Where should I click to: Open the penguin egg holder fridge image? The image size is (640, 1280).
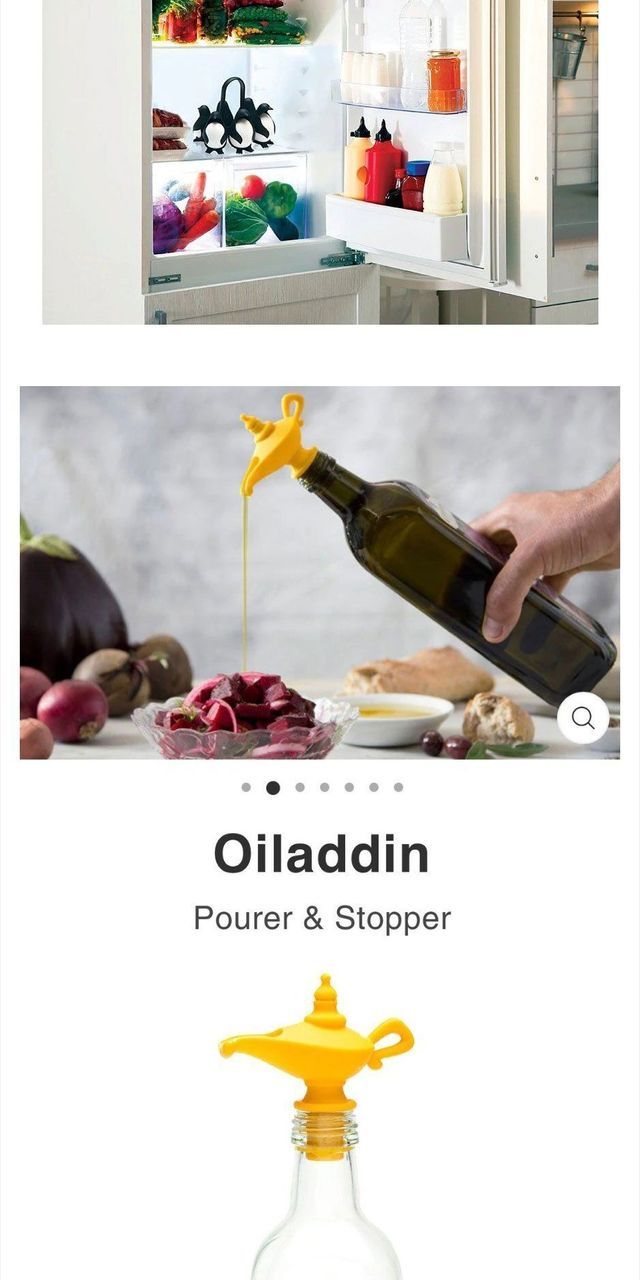click(x=320, y=160)
